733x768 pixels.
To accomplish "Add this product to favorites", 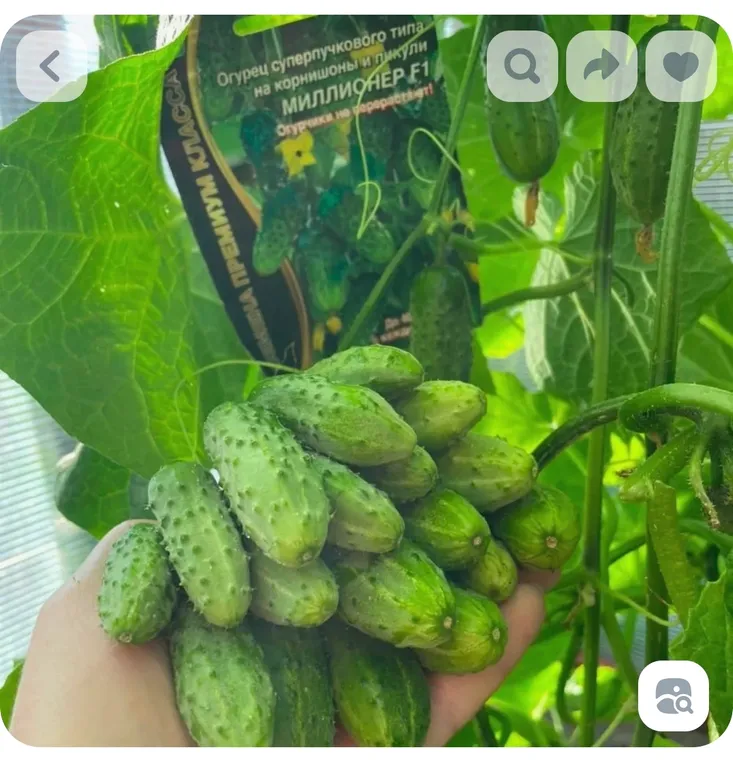I will tap(681, 66).
